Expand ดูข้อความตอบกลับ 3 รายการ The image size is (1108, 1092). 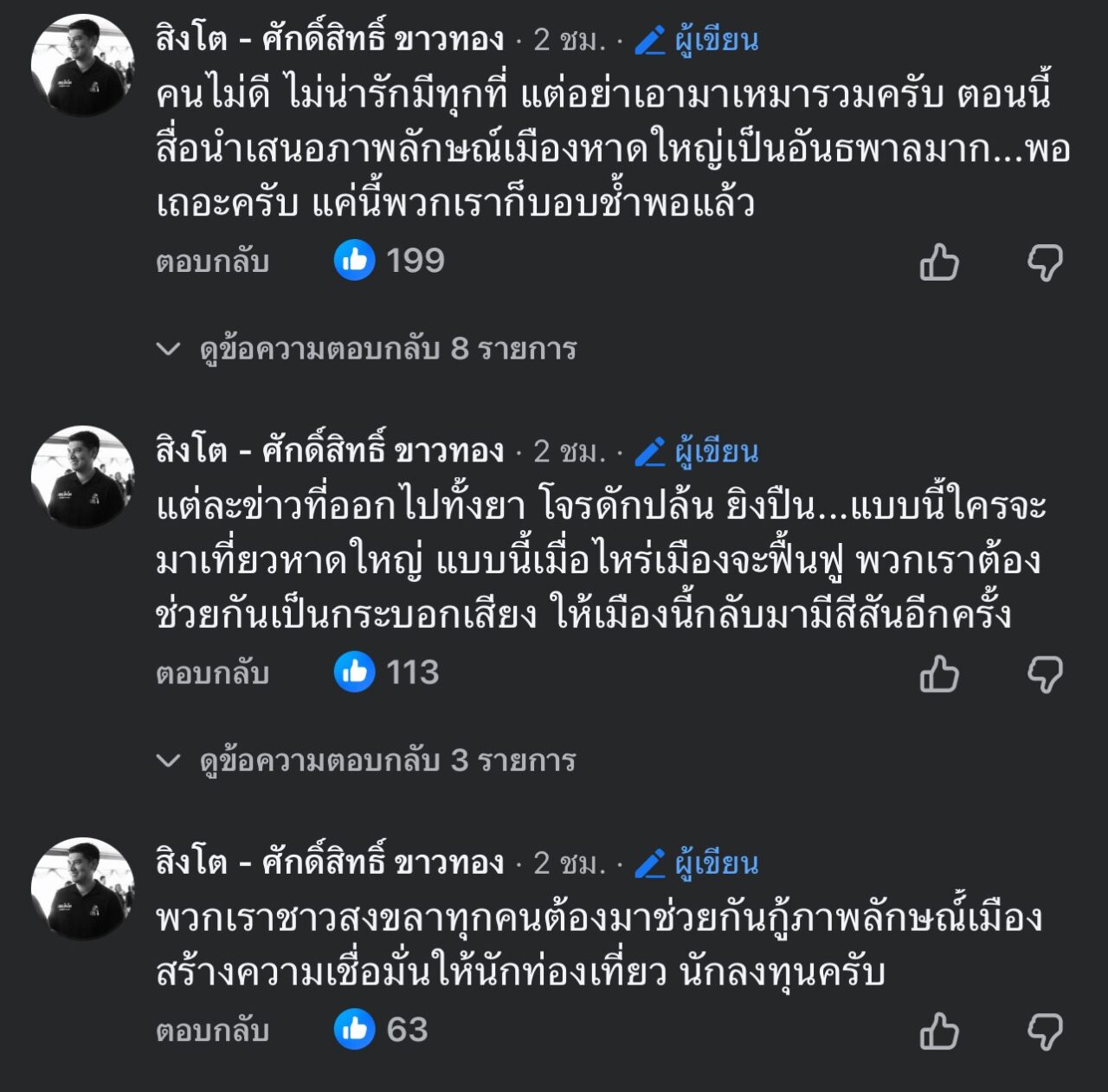(x=366, y=760)
